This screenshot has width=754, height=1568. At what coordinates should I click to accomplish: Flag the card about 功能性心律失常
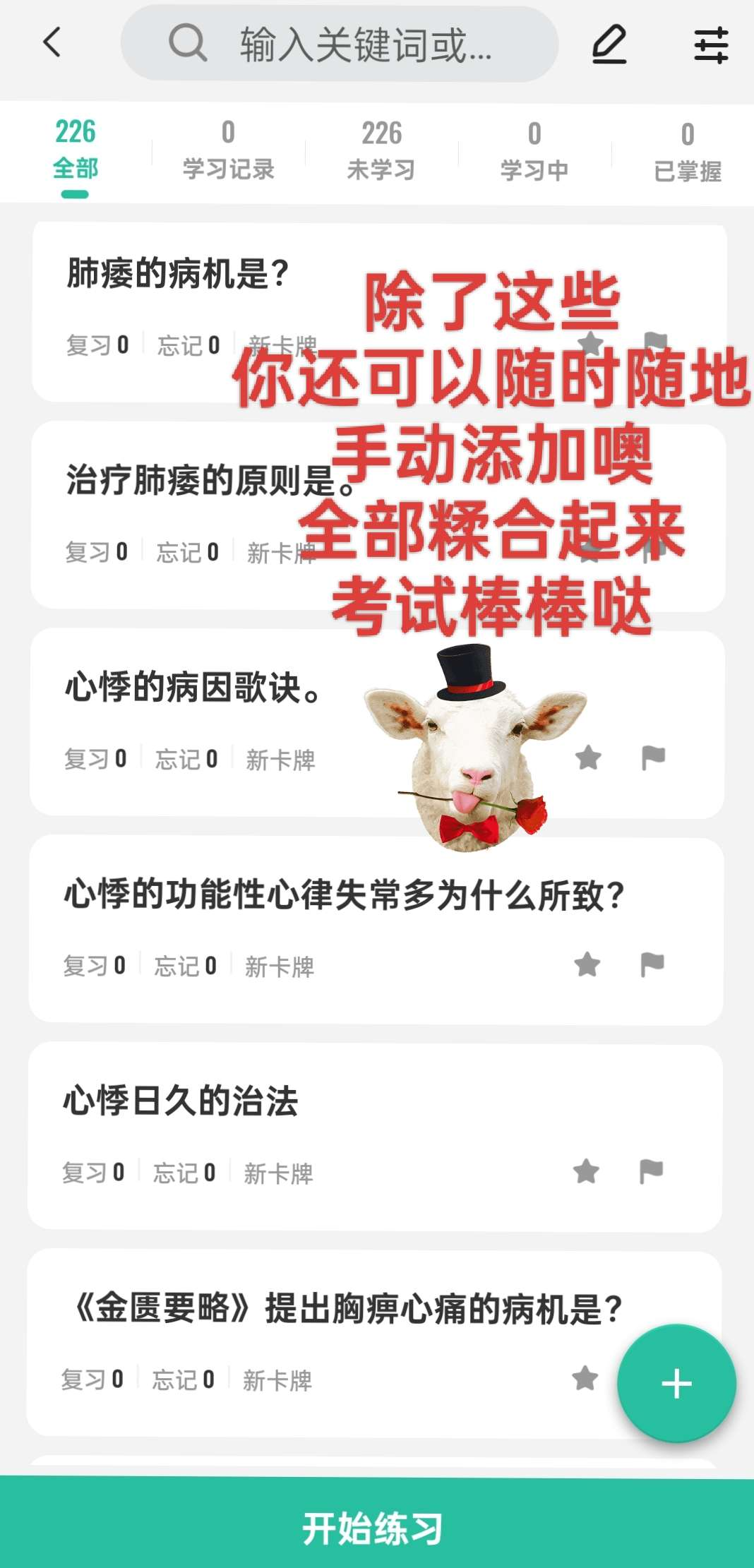(x=652, y=964)
